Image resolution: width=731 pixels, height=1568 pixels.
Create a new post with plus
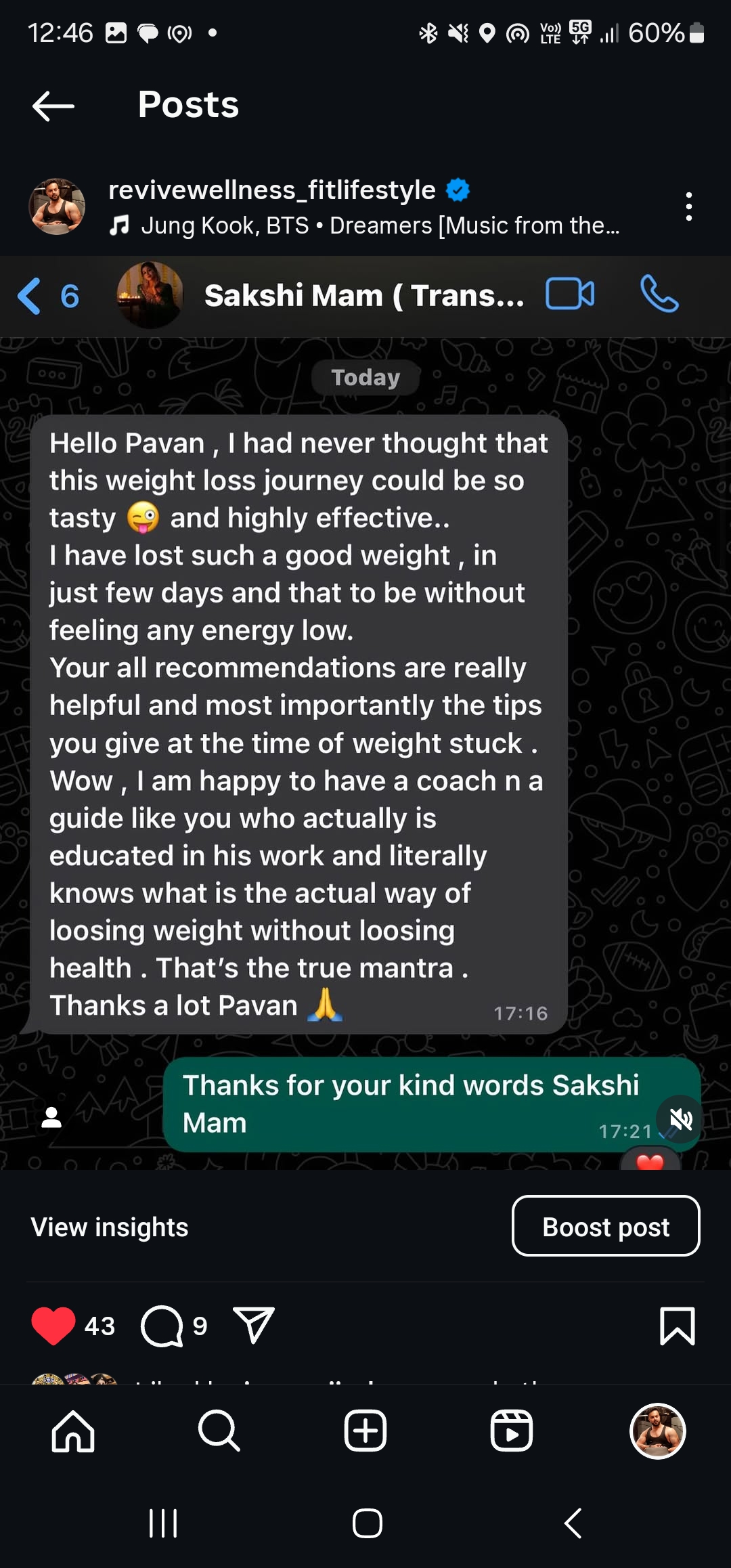365,1431
